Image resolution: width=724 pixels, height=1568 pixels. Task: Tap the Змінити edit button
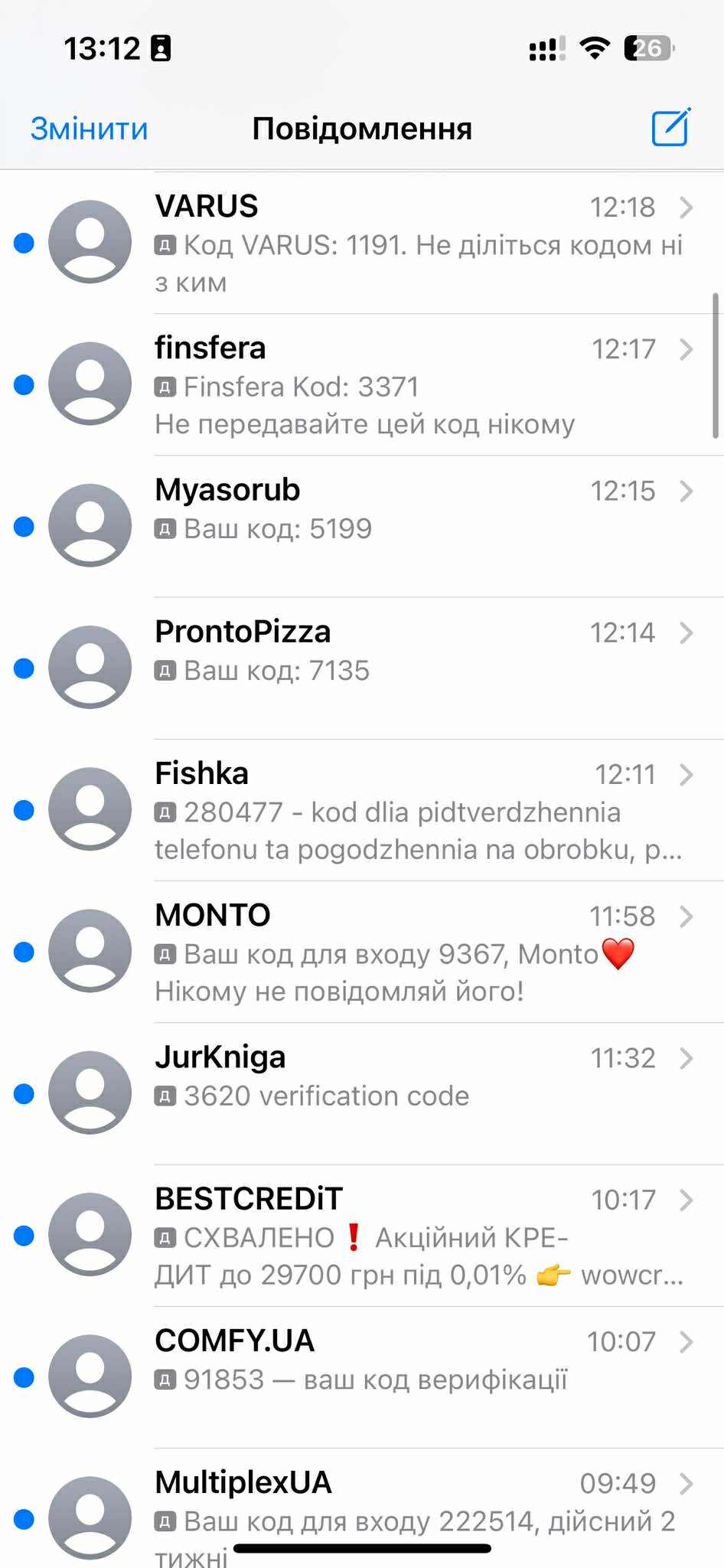click(89, 129)
